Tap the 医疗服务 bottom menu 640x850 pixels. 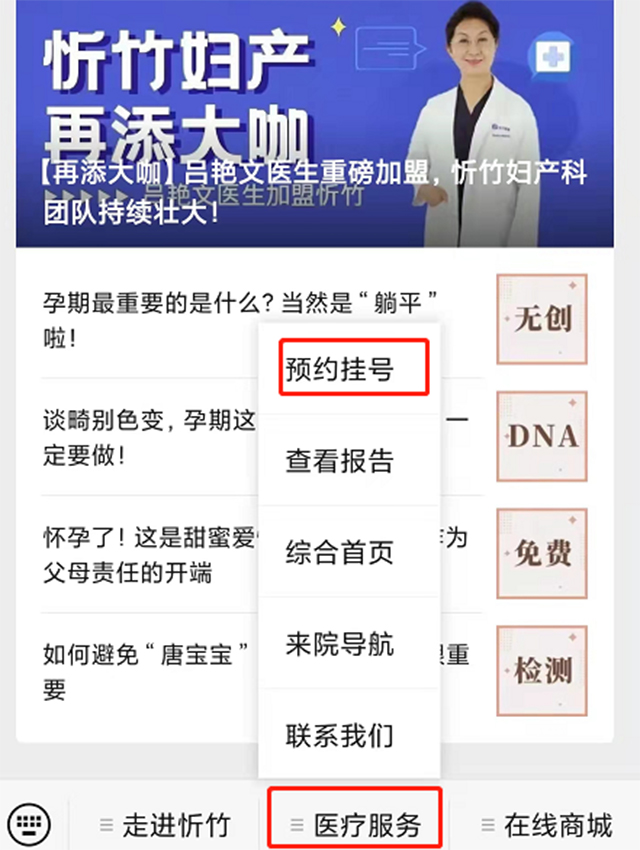point(356,825)
